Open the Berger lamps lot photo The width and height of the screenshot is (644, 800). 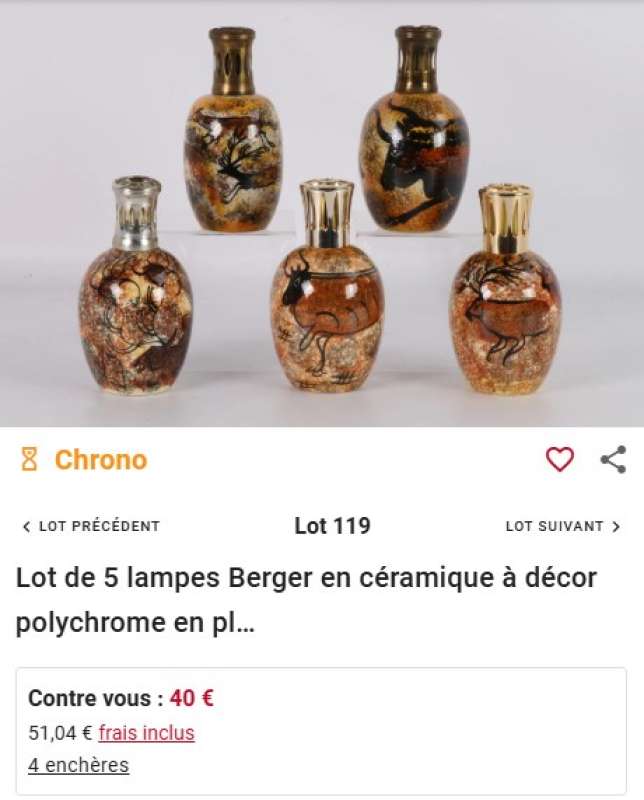click(322, 213)
